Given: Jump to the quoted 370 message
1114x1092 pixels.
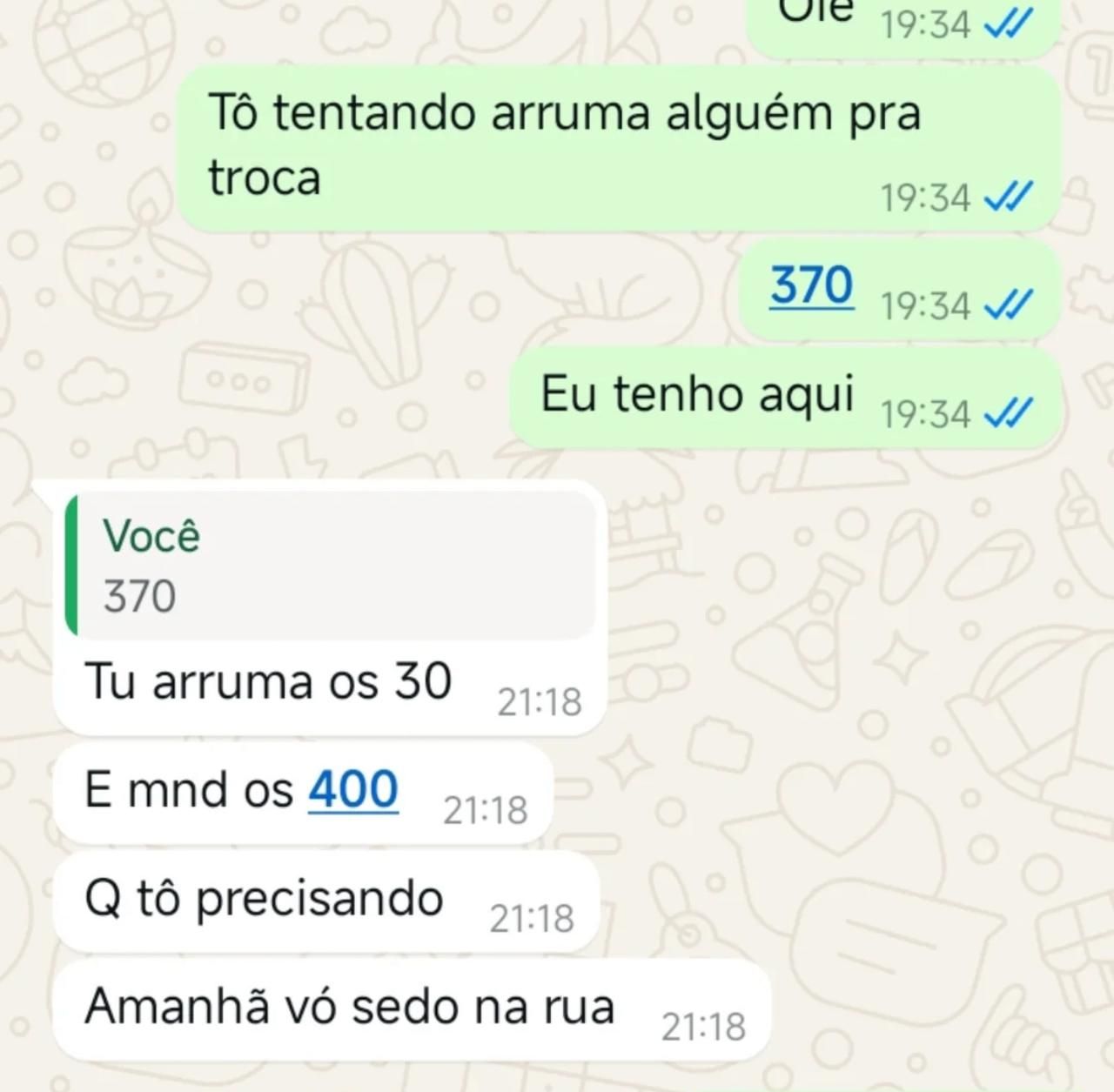Looking at the screenshot, I should tap(331, 566).
